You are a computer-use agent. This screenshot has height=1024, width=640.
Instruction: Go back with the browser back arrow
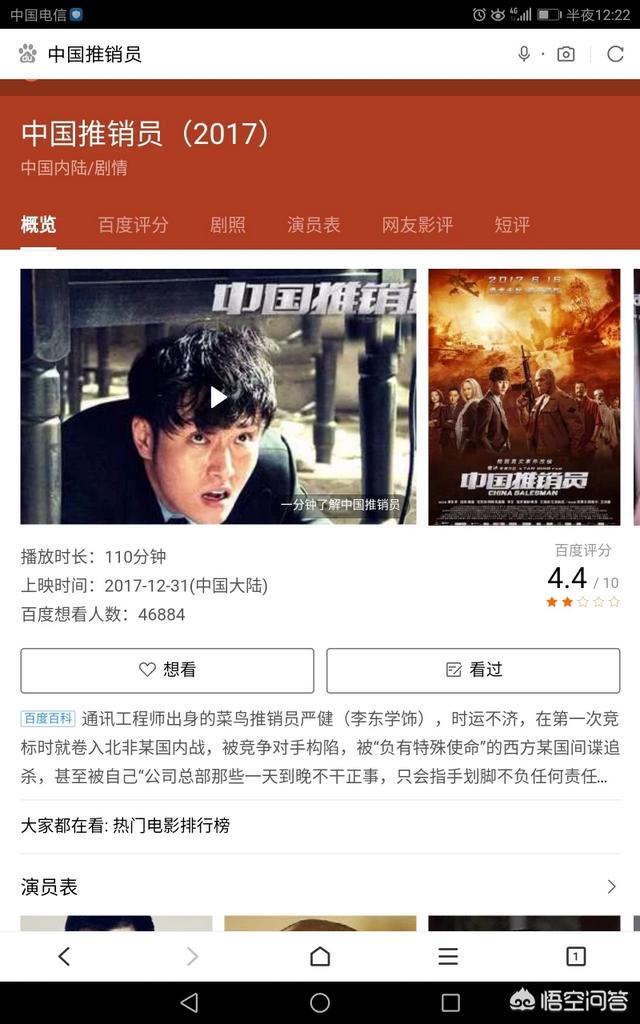(64, 956)
